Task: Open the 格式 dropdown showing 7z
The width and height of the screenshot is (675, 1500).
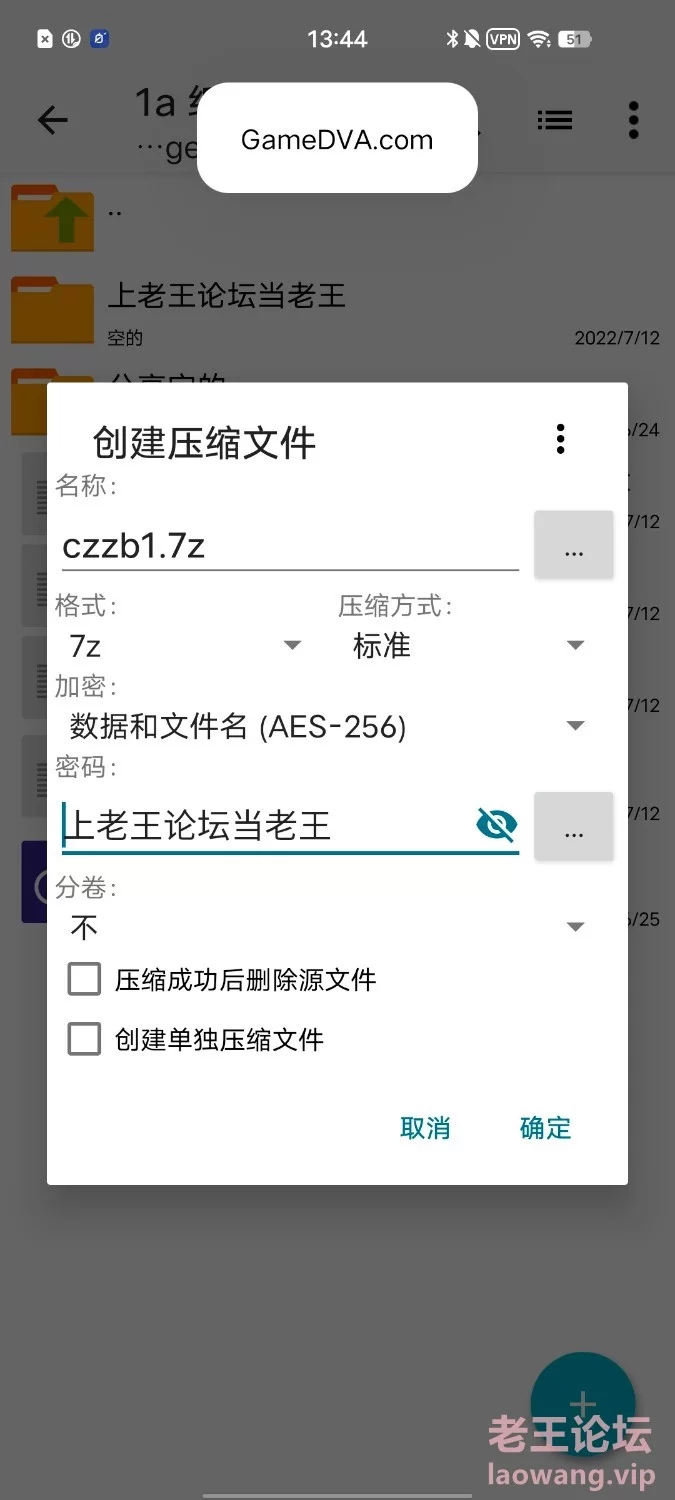Action: point(186,646)
